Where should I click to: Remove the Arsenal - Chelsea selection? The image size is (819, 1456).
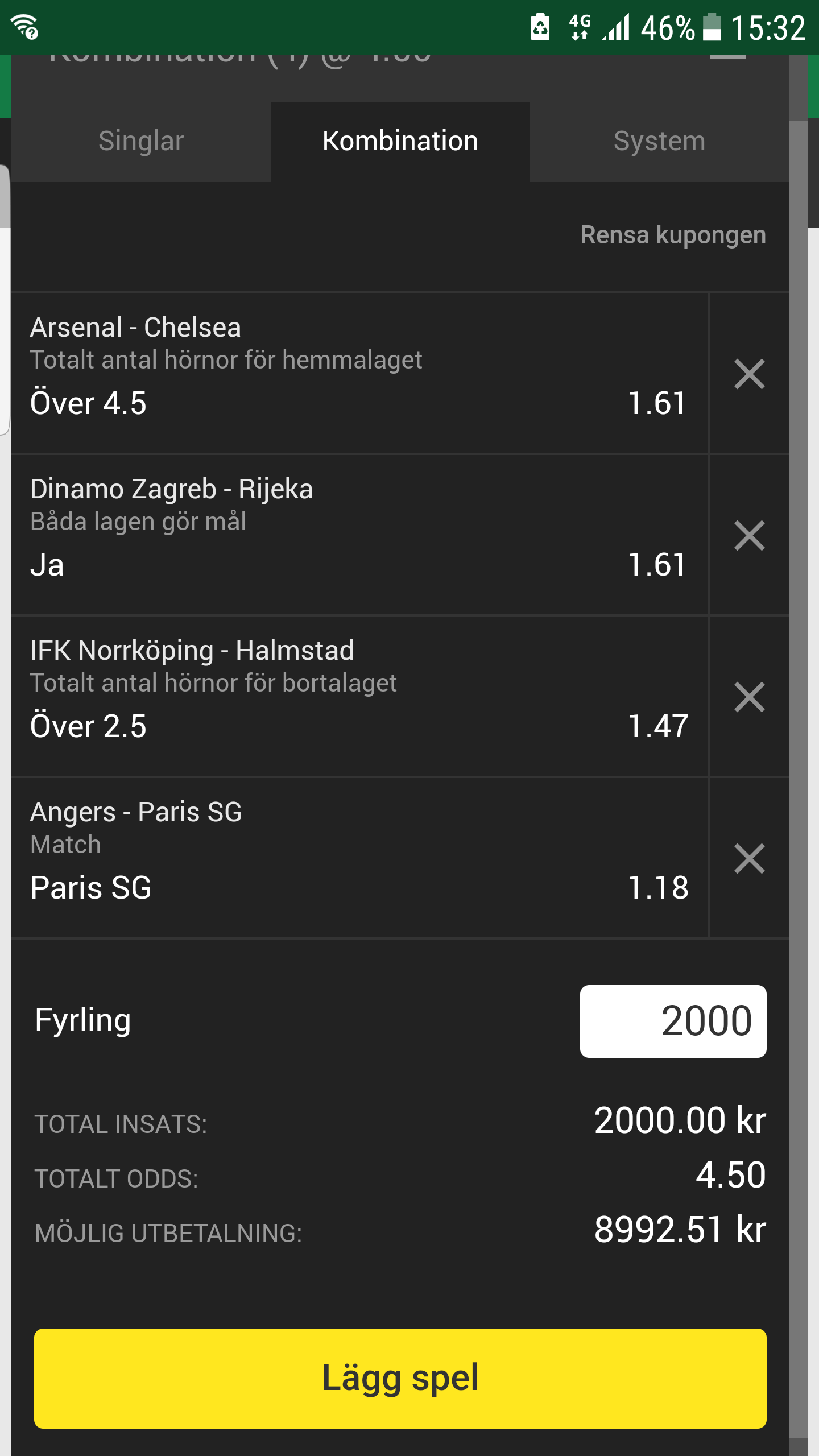coord(749,374)
